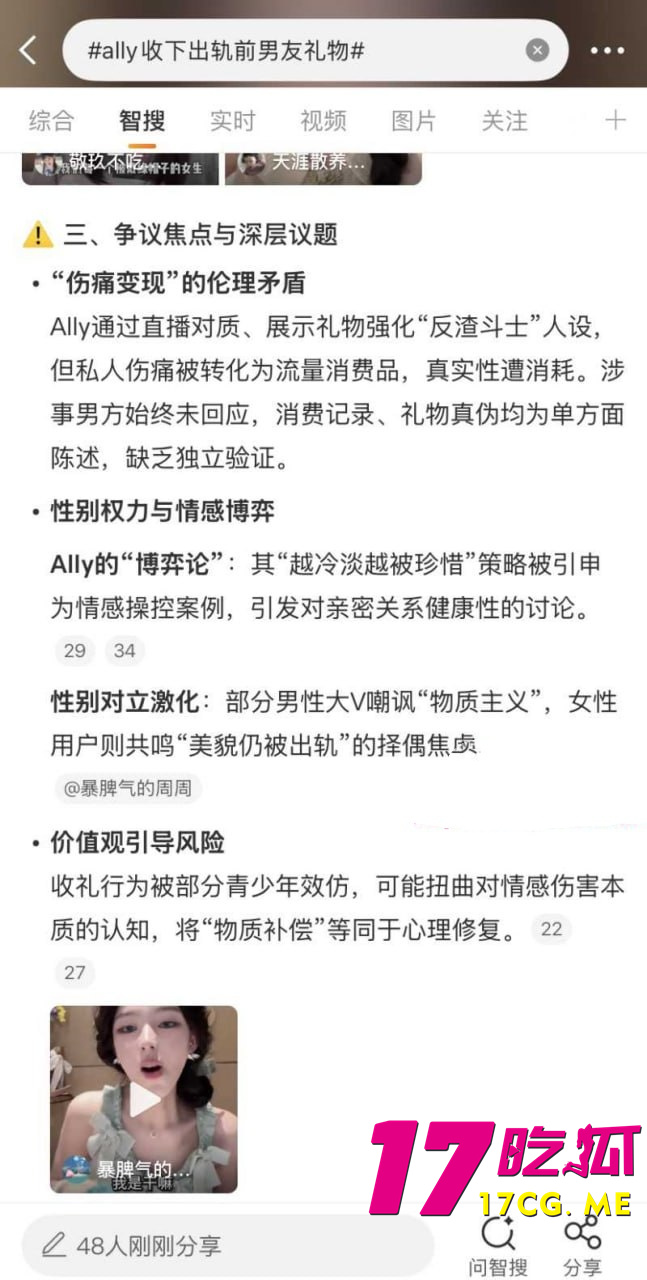Tap the plus icon beside the tabs
This screenshot has width=647, height=1280.
pyautogui.click(x=615, y=120)
